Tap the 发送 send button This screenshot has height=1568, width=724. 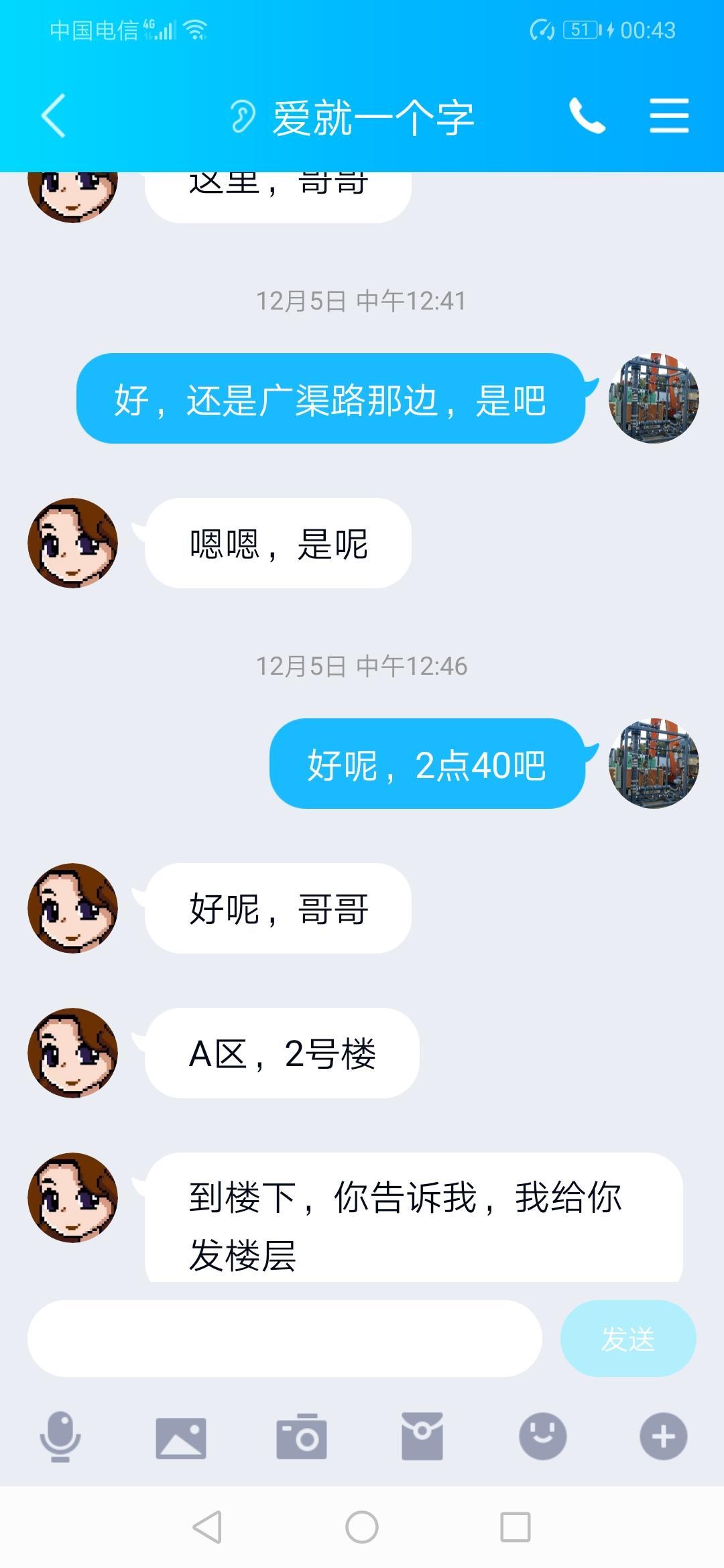[627, 1338]
